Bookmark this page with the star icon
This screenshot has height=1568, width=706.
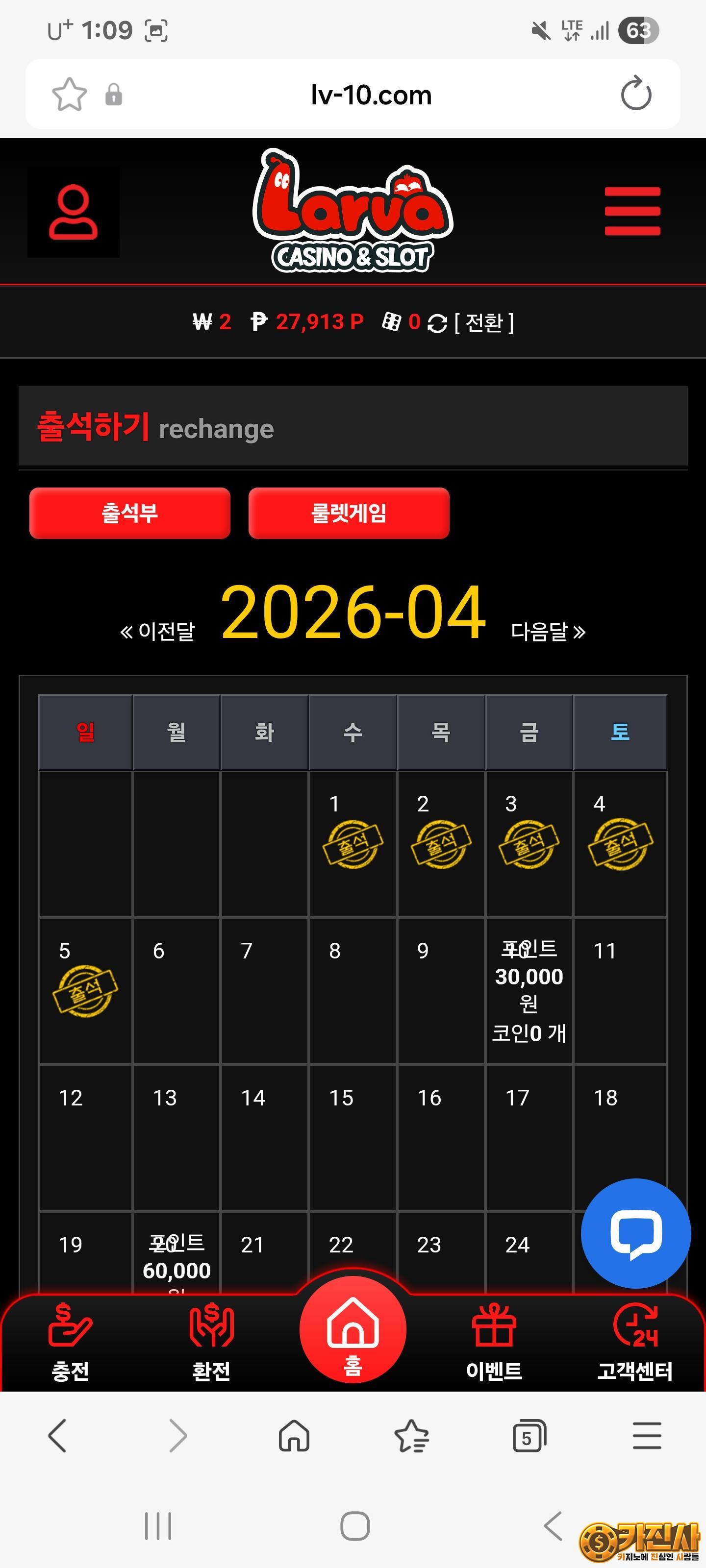pos(70,95)
